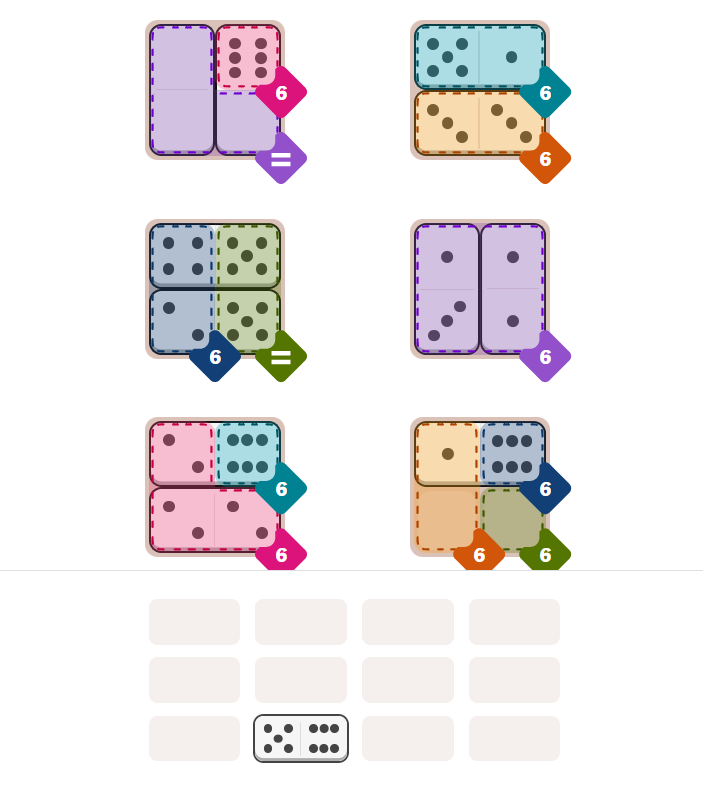Tap the 2-2 domino in the pink region
This screenshot has width=703, height=802.
coord(214,519)
